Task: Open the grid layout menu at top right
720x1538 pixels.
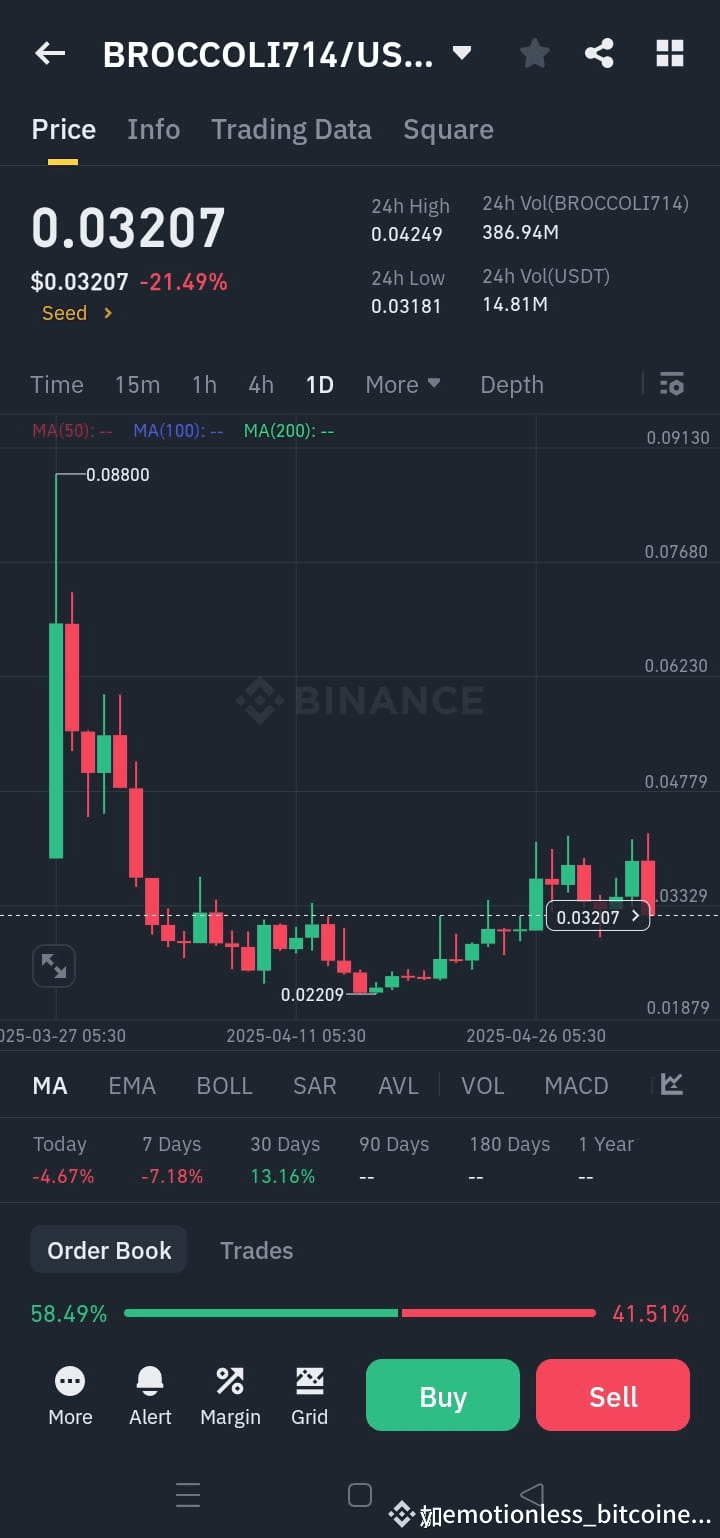Action: click(669, 53)
